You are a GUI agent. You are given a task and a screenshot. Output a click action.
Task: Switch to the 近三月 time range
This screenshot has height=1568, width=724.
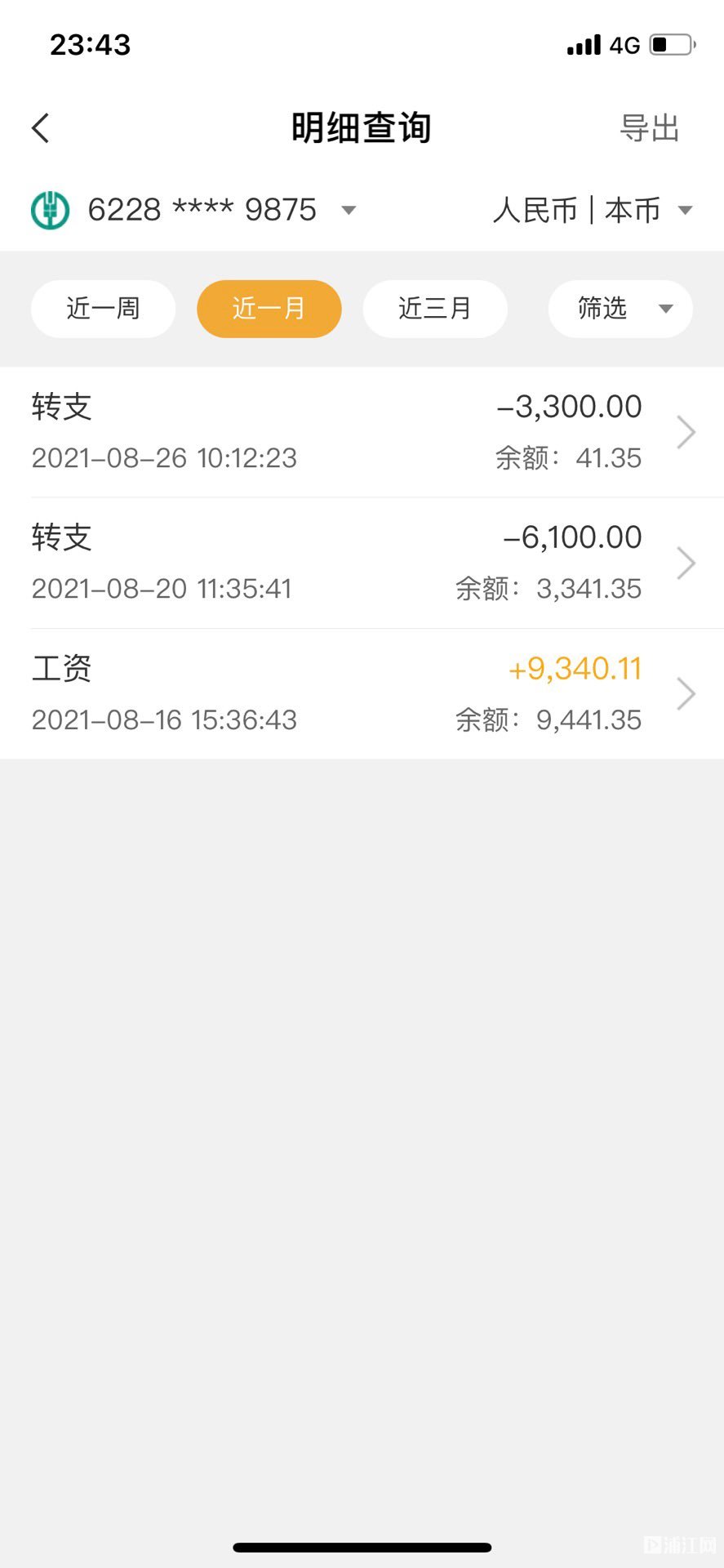pos(435,309)
